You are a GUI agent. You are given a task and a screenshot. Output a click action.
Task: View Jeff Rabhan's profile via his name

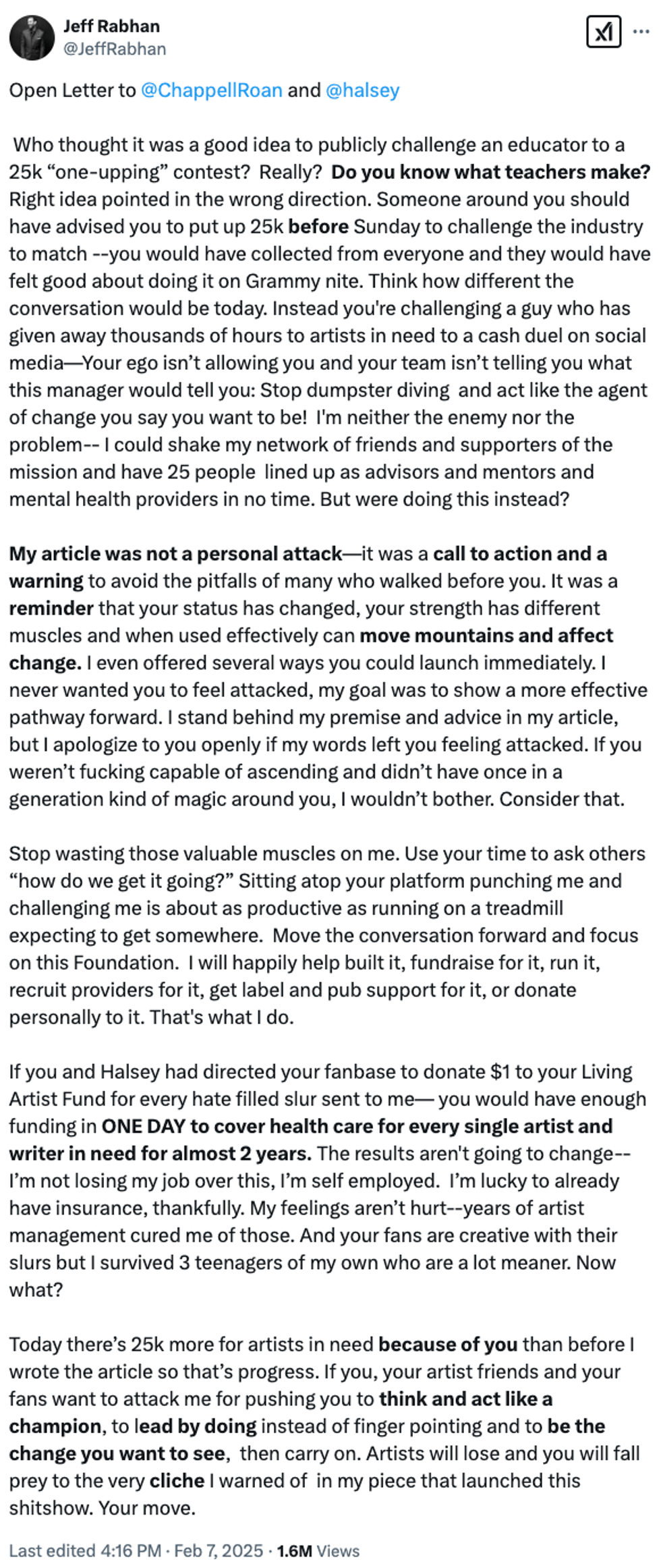[x=111, y=26]
